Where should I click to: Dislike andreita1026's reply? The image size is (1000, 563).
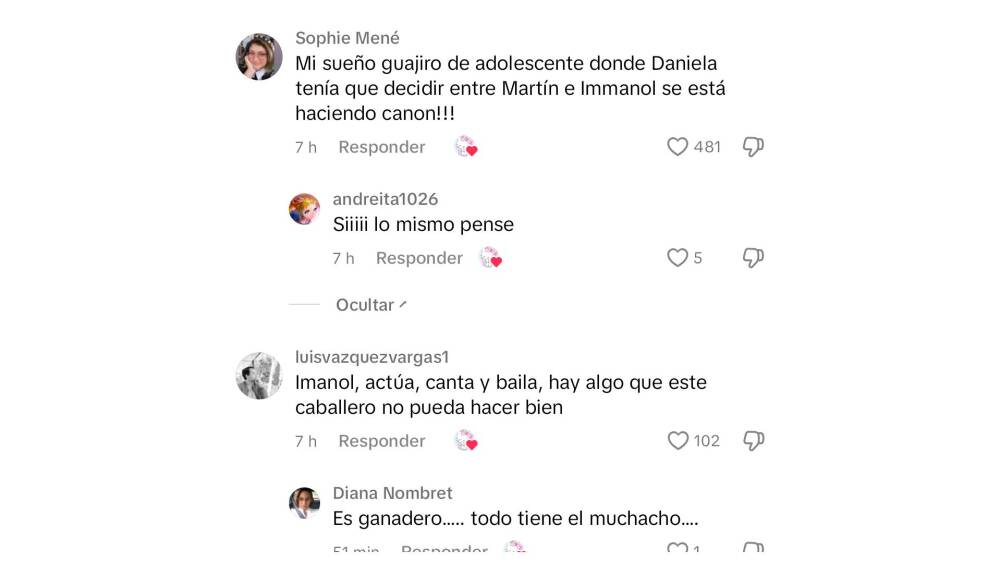[753, 258]
